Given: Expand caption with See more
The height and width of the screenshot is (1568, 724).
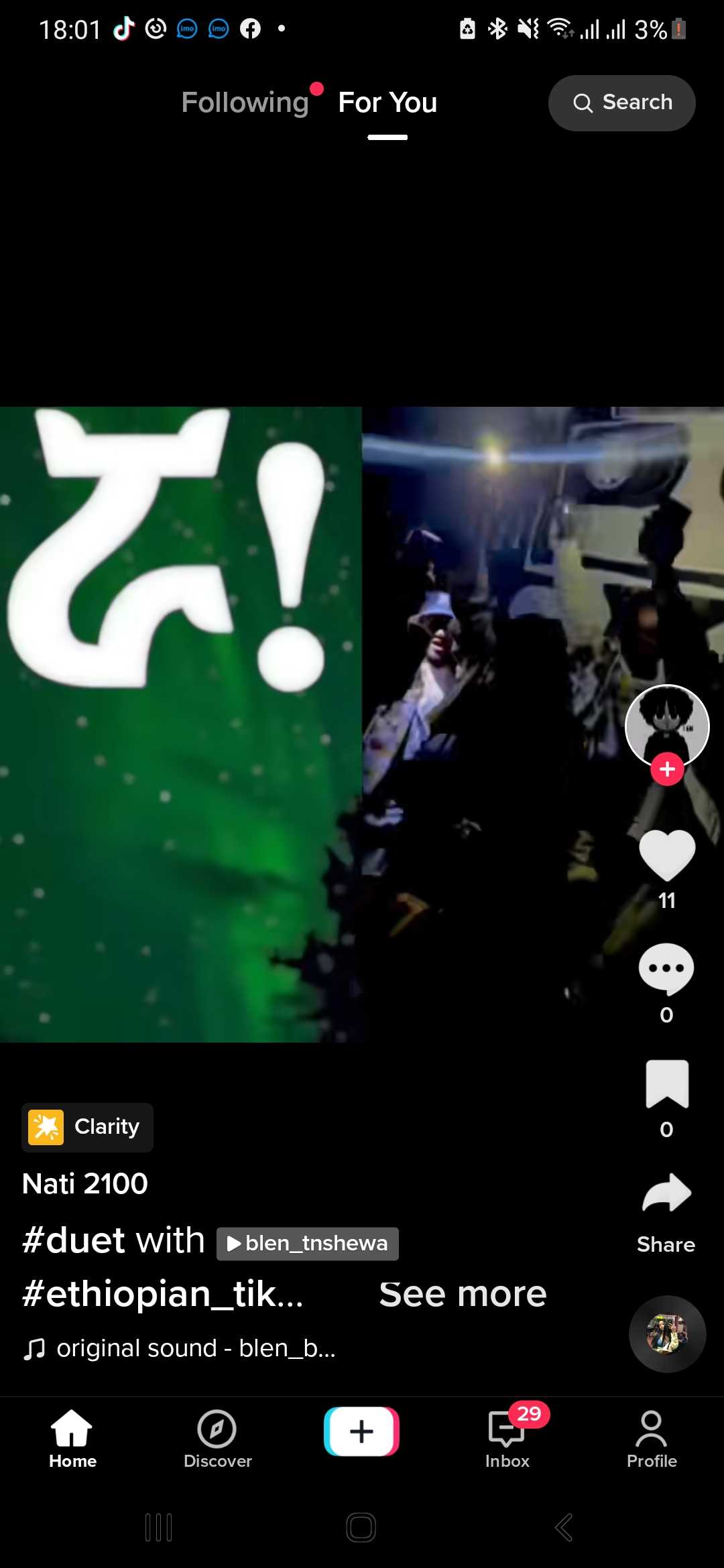Looking at the screenshot, I should click(463, 1294).
